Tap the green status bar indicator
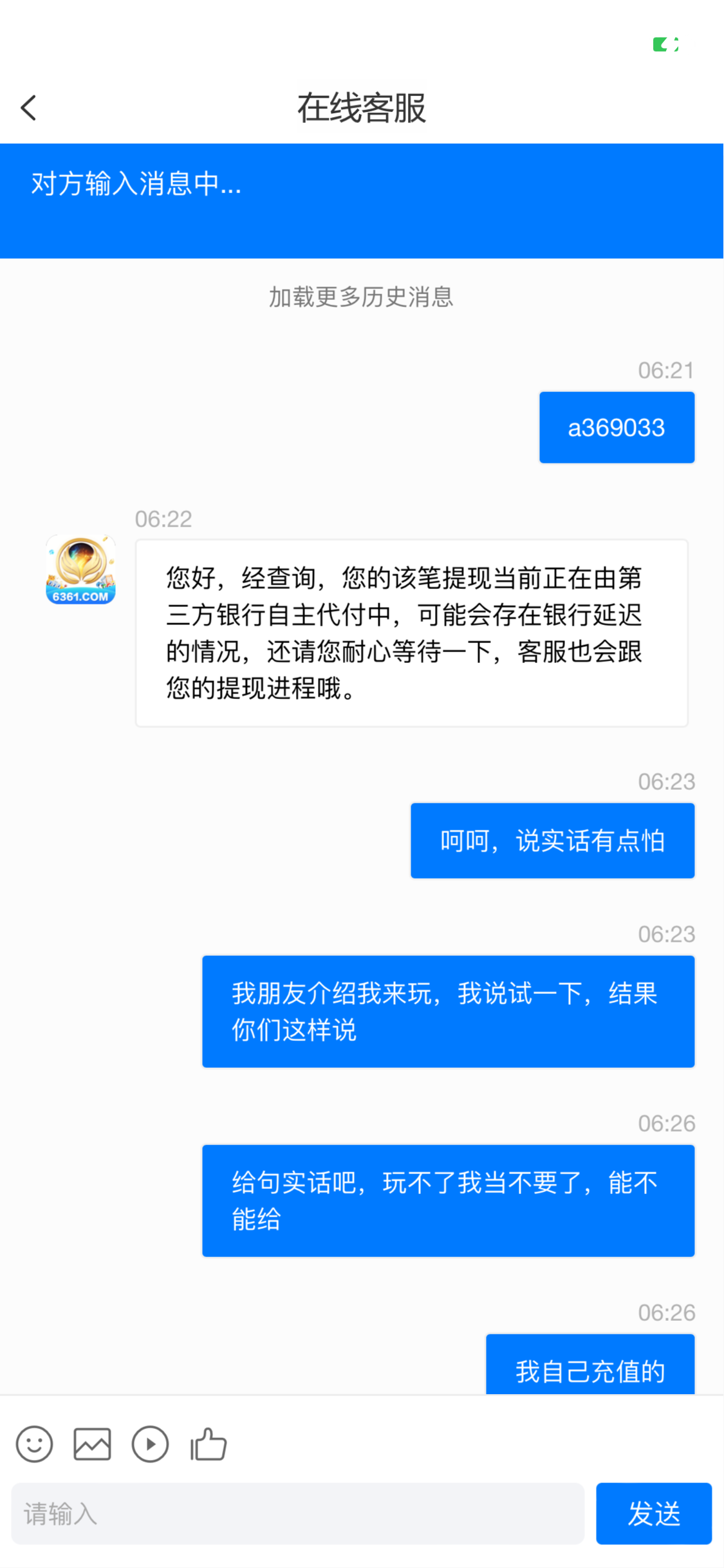The width and height of the screenshot is (724, 1568). click(665, 44)
